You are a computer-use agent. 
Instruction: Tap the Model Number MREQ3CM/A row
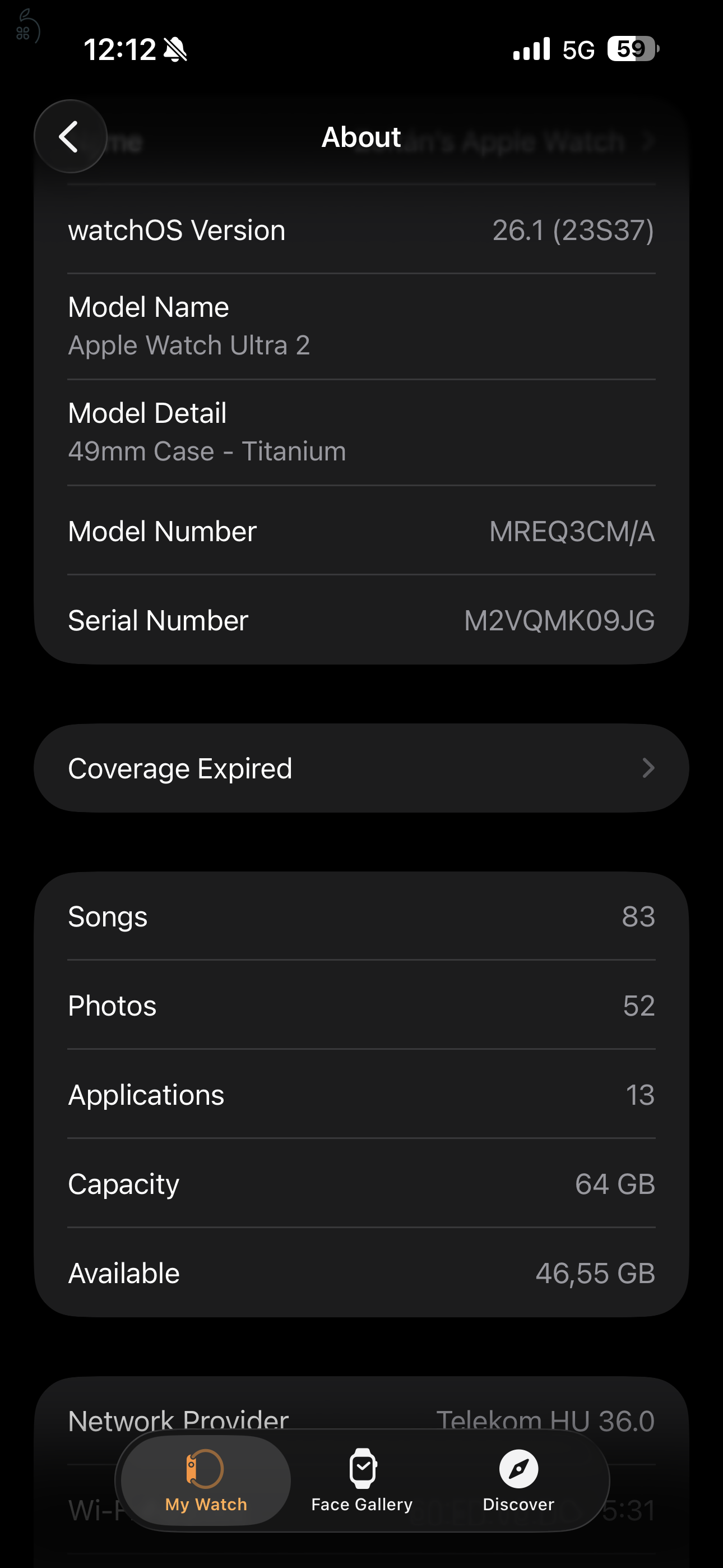point(361,530)
